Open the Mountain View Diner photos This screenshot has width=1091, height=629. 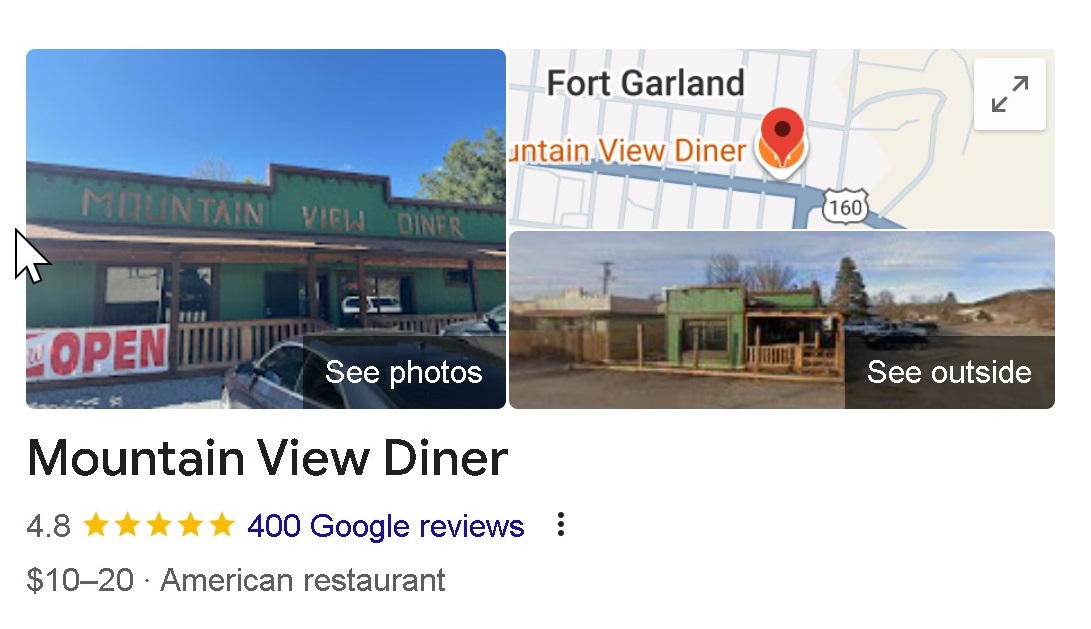(266, 229)
